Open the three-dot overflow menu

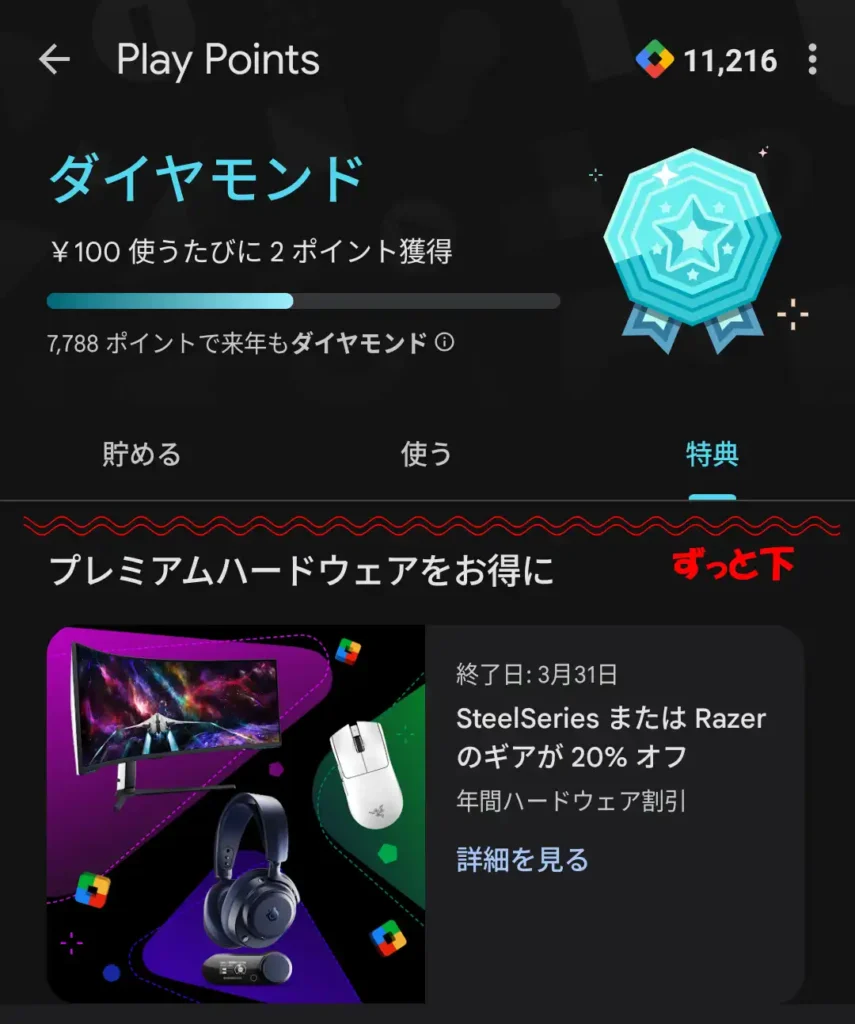pos(812,59)
